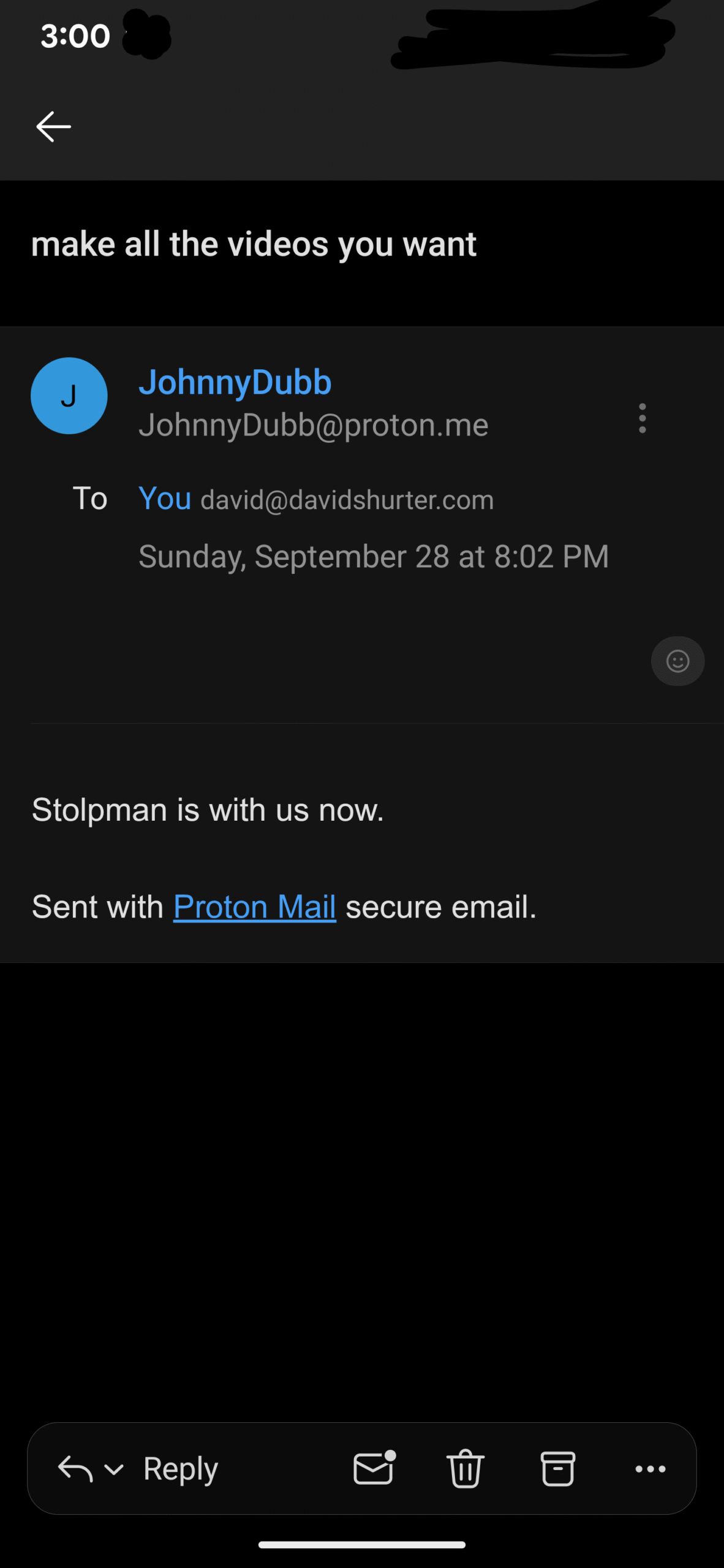Image resolution: width=724 pixels, height=1568 pixels.
Task: Mark this email as unread
Action: [x=374, y=1469]
